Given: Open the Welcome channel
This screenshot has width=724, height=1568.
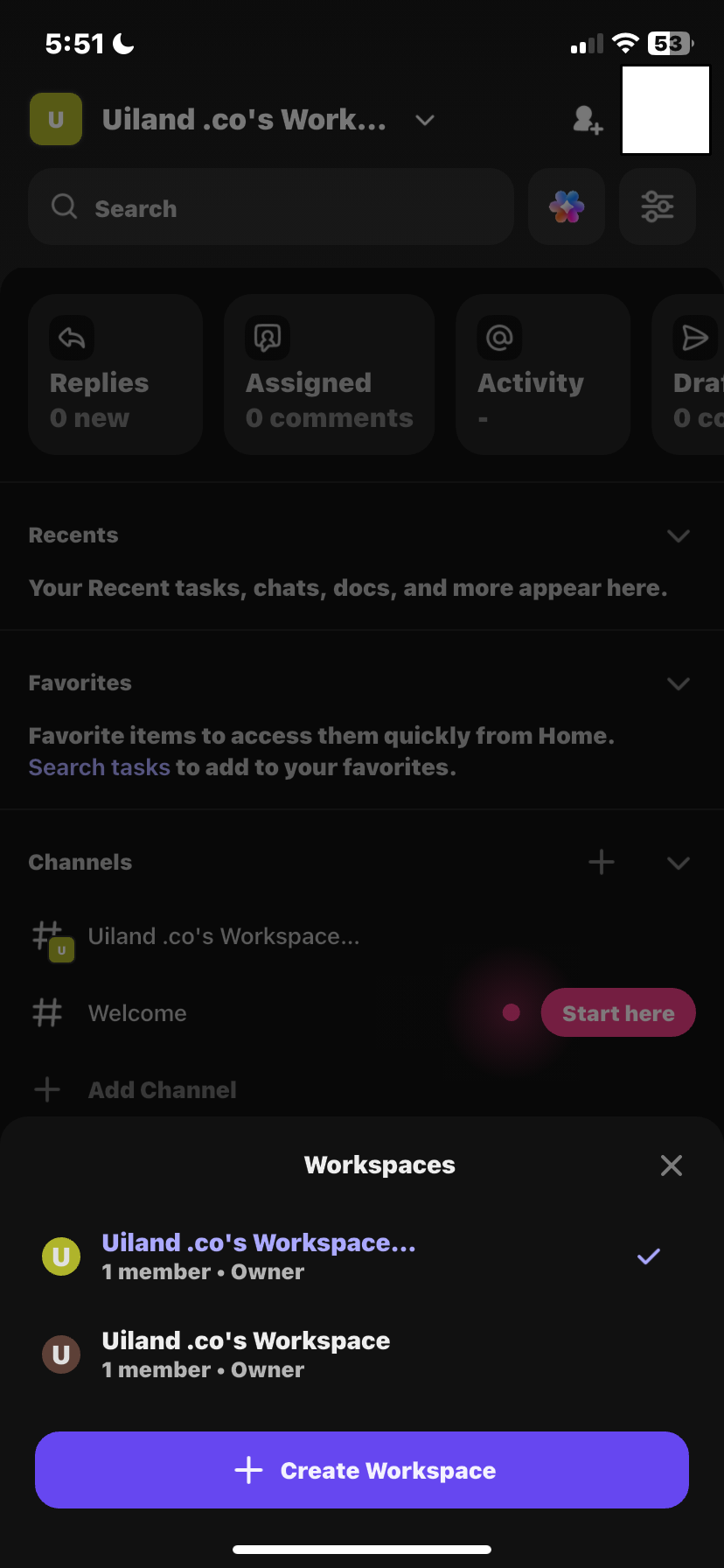Looking at the screenshot, I should [137, 1012].
